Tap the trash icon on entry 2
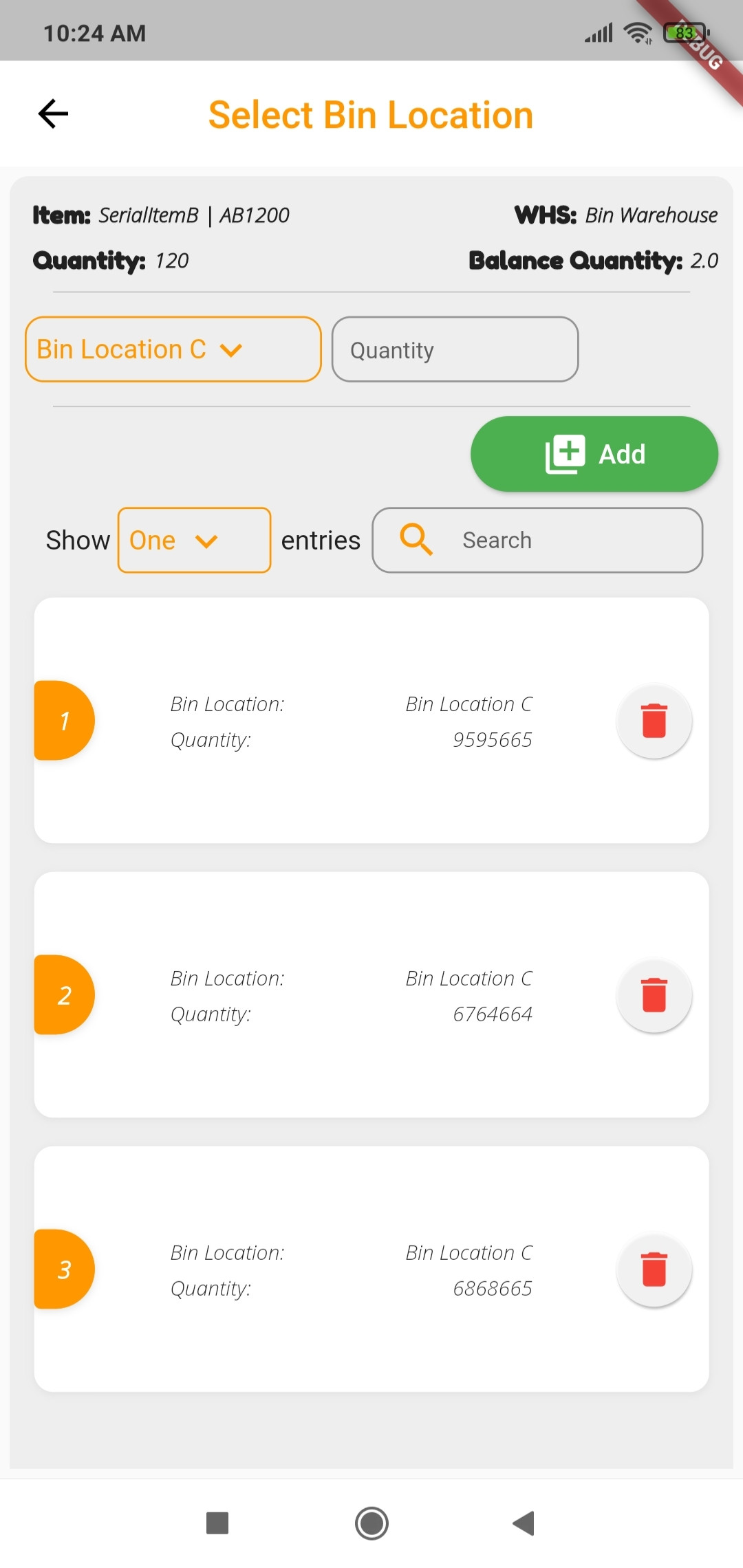This screenshot has height=1568, width=743. 654,995
